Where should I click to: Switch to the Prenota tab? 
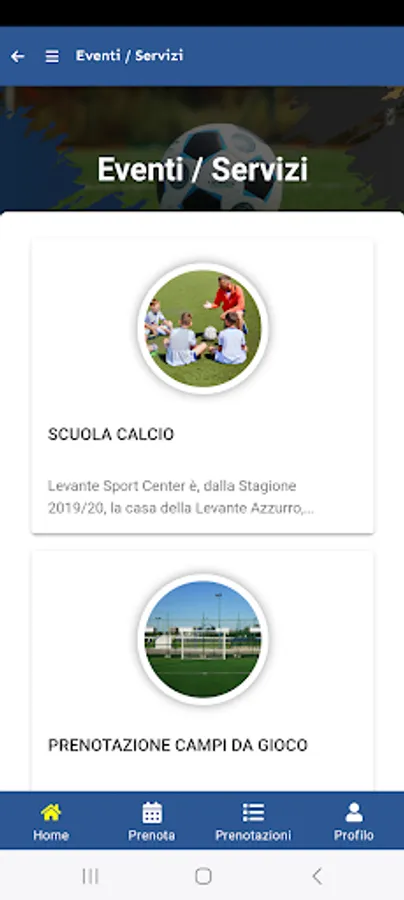click(152, 821)
